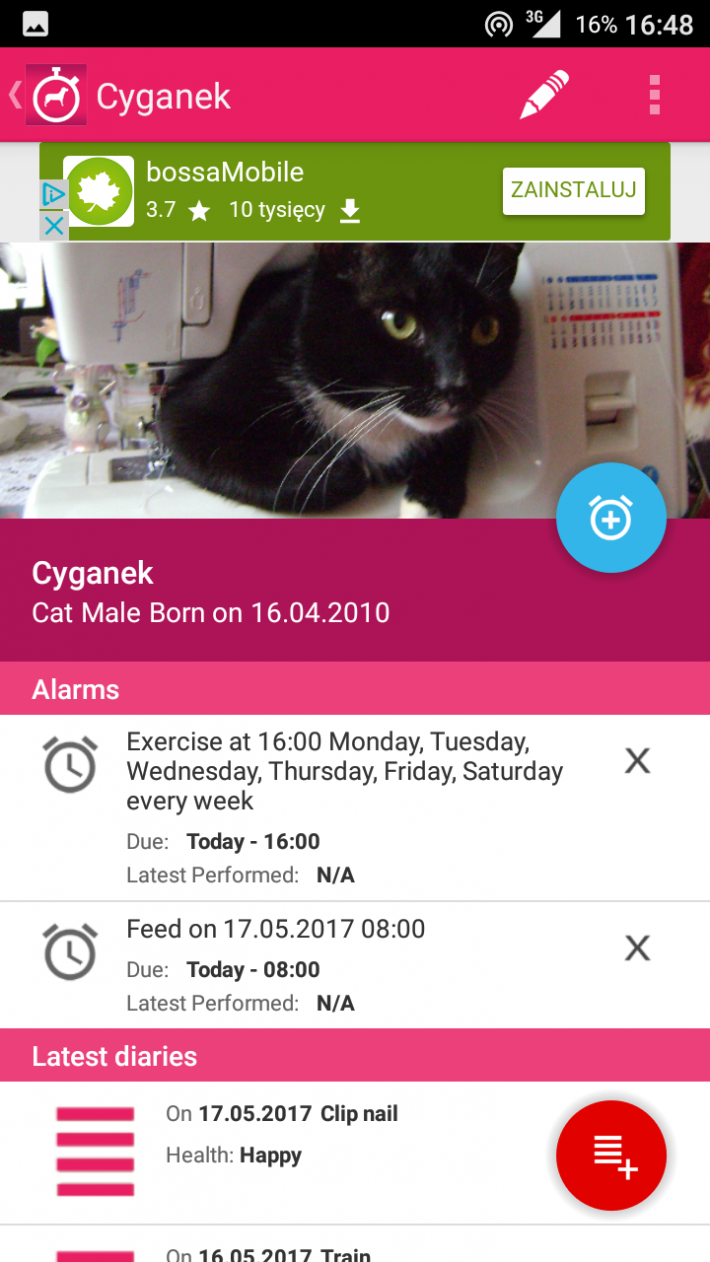The image size is (710, 1262).
Task: Open the 16.05.2017 Train diary entry
Action: pyautogui.click(x=300, y=1250)
